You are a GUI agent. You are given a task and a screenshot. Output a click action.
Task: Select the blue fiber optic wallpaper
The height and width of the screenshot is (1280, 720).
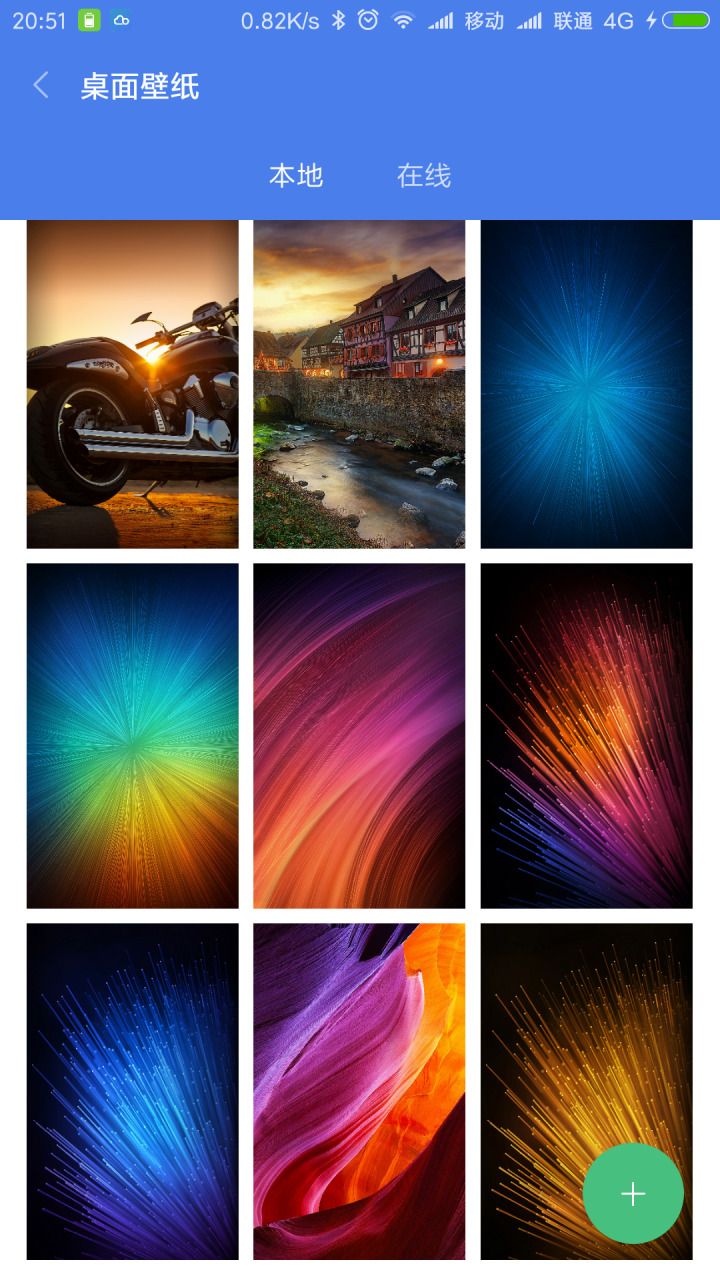point(132,1090)
